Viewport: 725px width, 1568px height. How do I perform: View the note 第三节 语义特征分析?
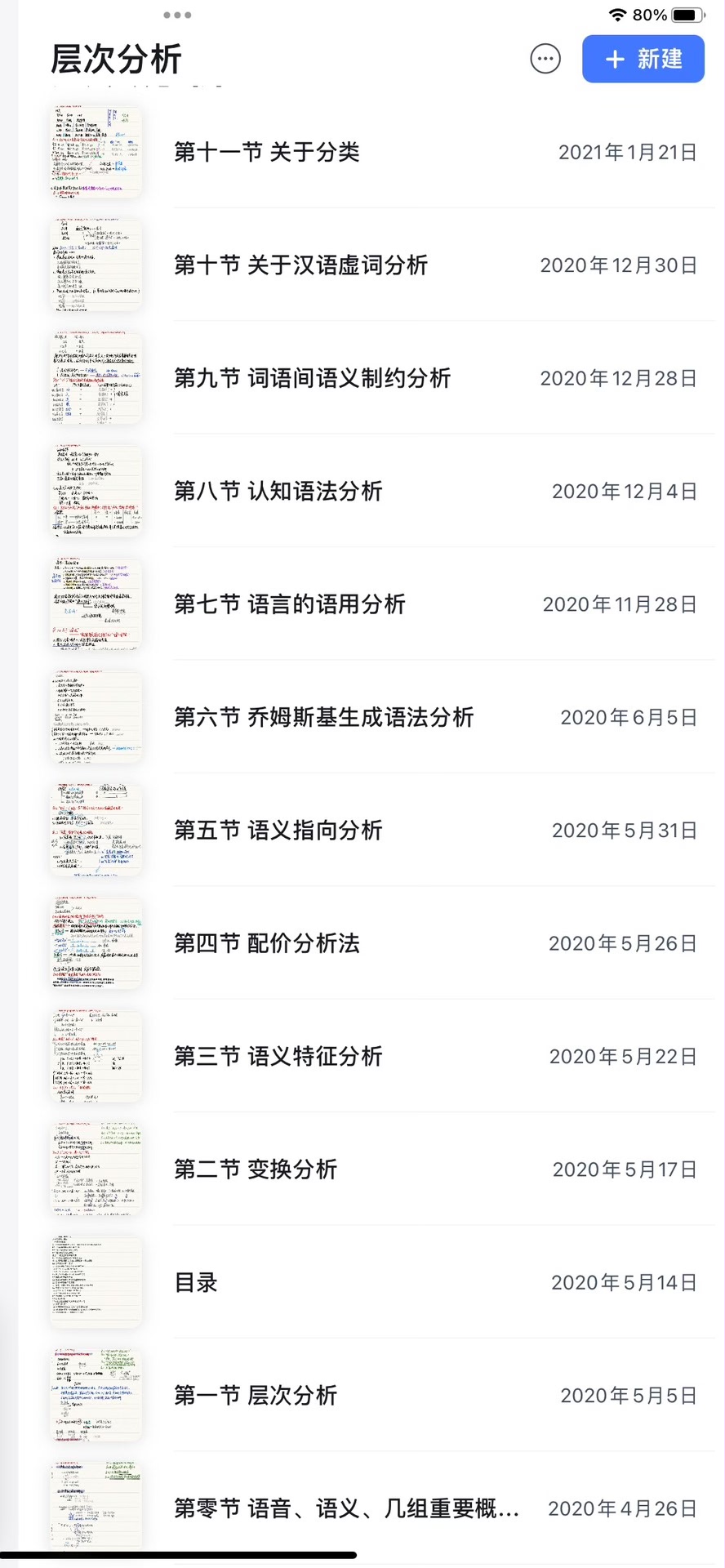[278, 1057]
